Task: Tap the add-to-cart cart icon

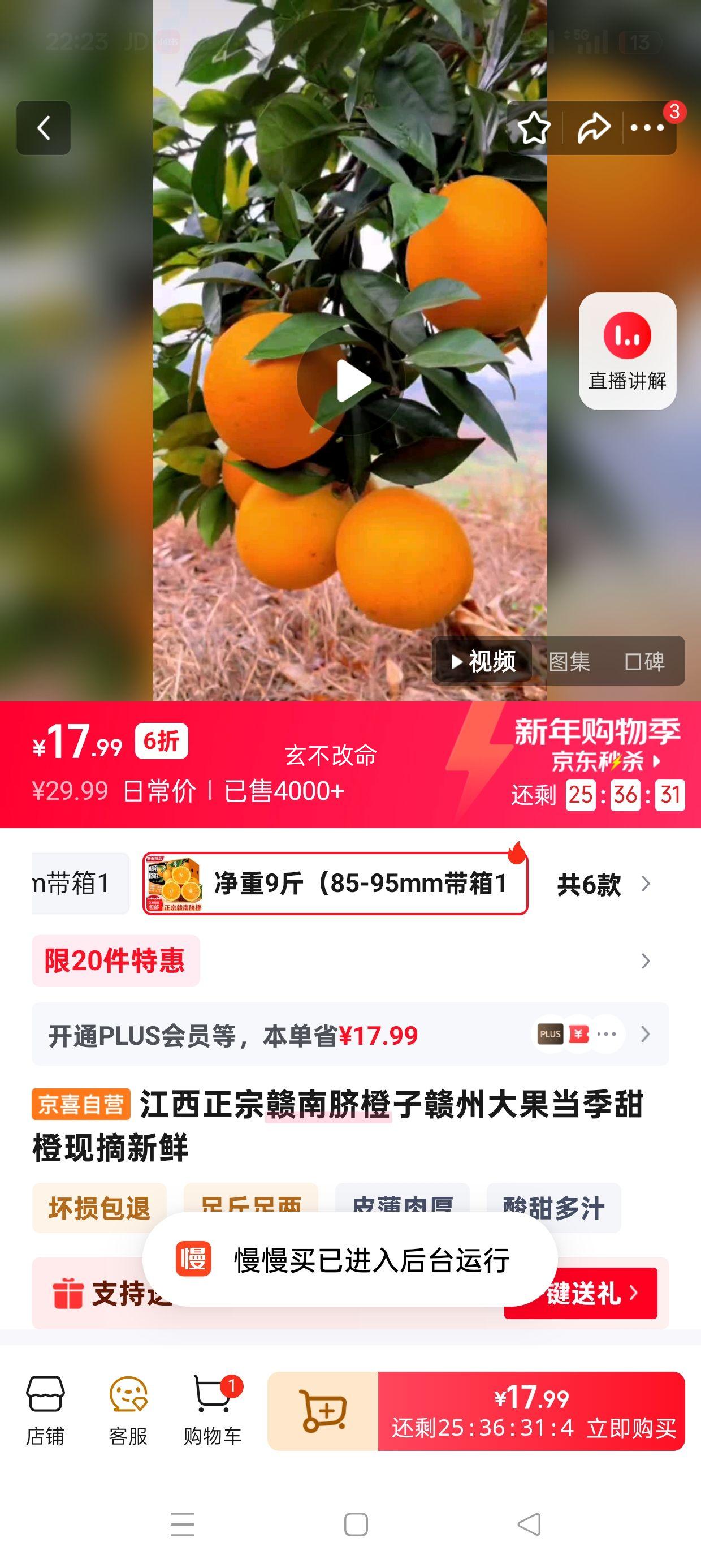Action: pyautogui.click(x=326, y=1410)
